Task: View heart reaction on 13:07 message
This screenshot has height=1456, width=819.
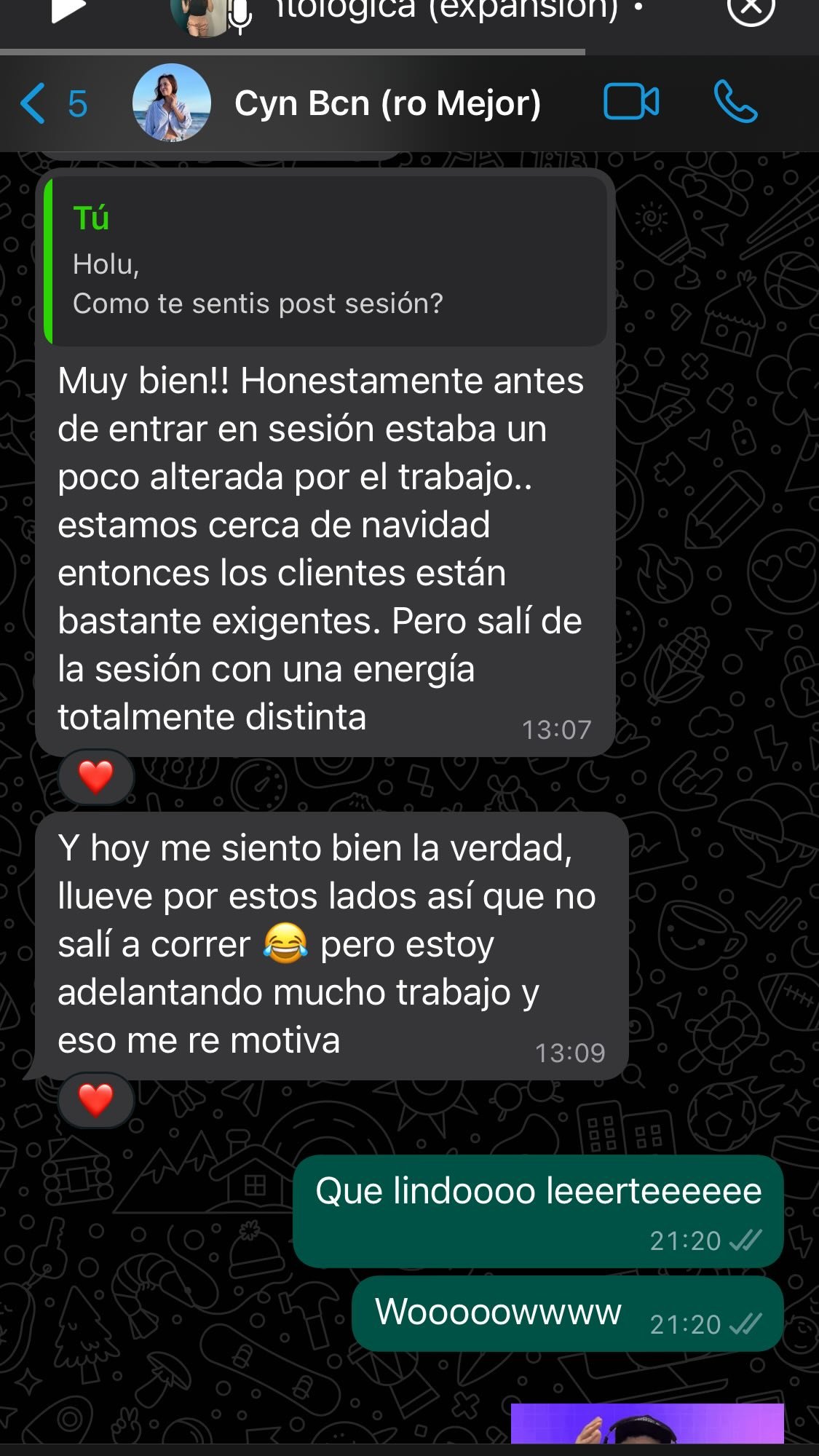Action: coord(96,777)
